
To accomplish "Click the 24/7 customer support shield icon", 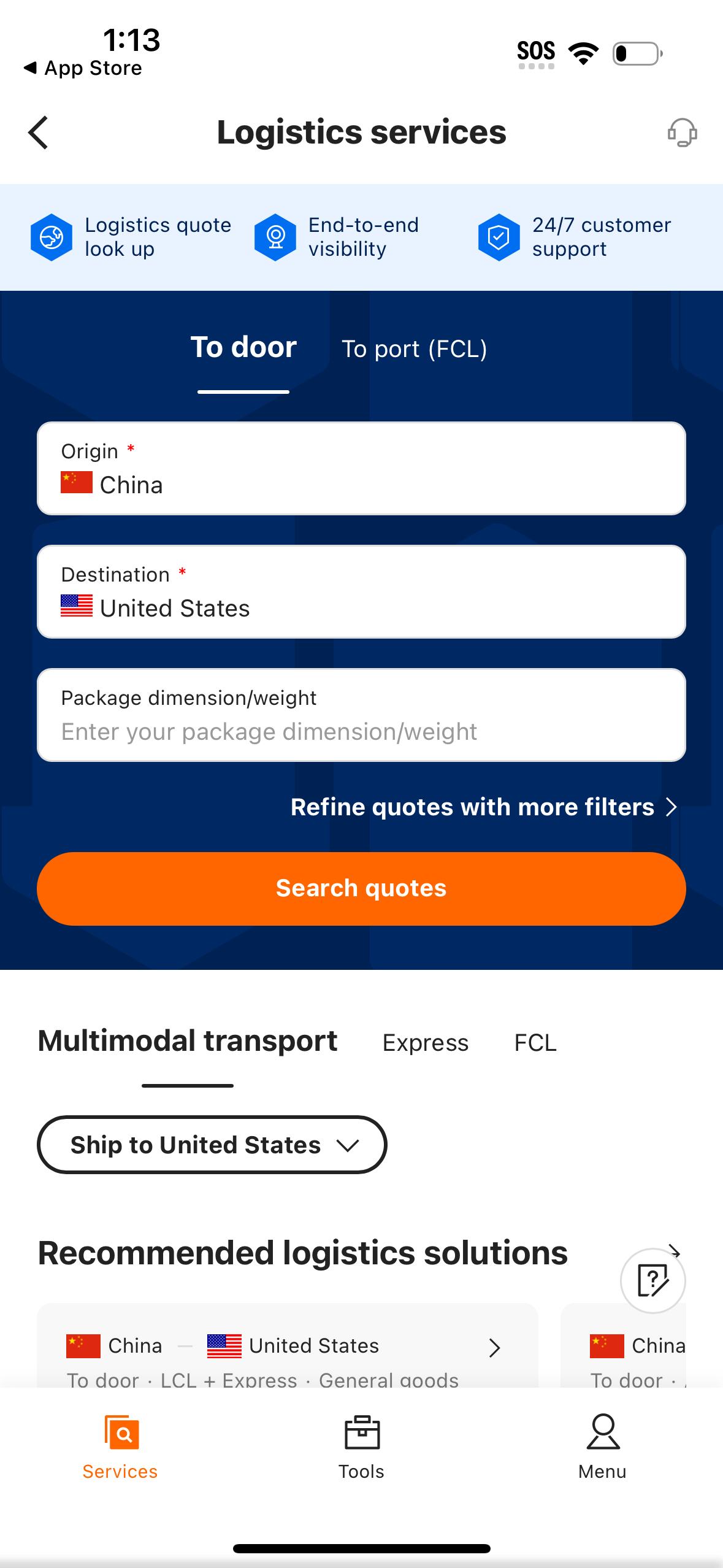I will tap(499, 237).
